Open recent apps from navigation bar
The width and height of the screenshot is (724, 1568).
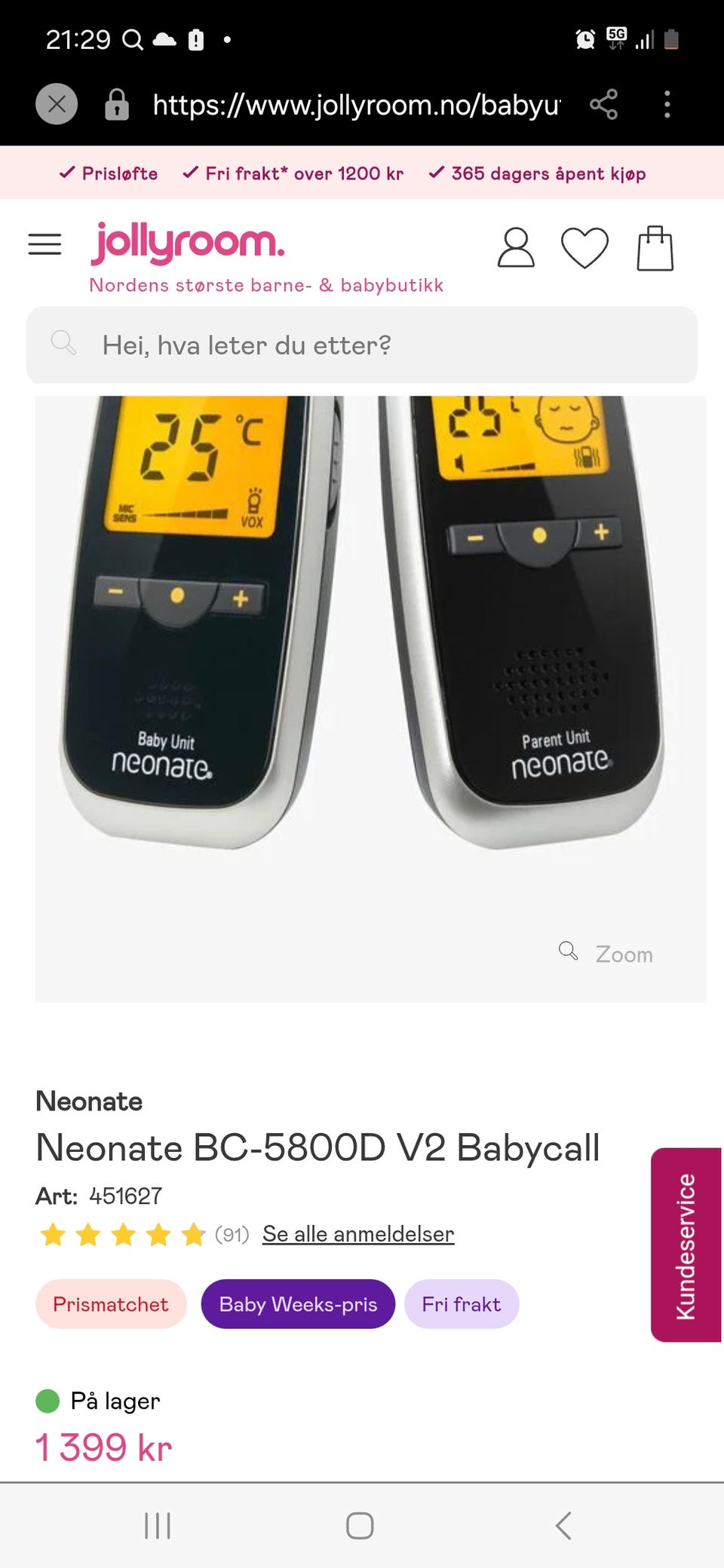[158, 1525]
